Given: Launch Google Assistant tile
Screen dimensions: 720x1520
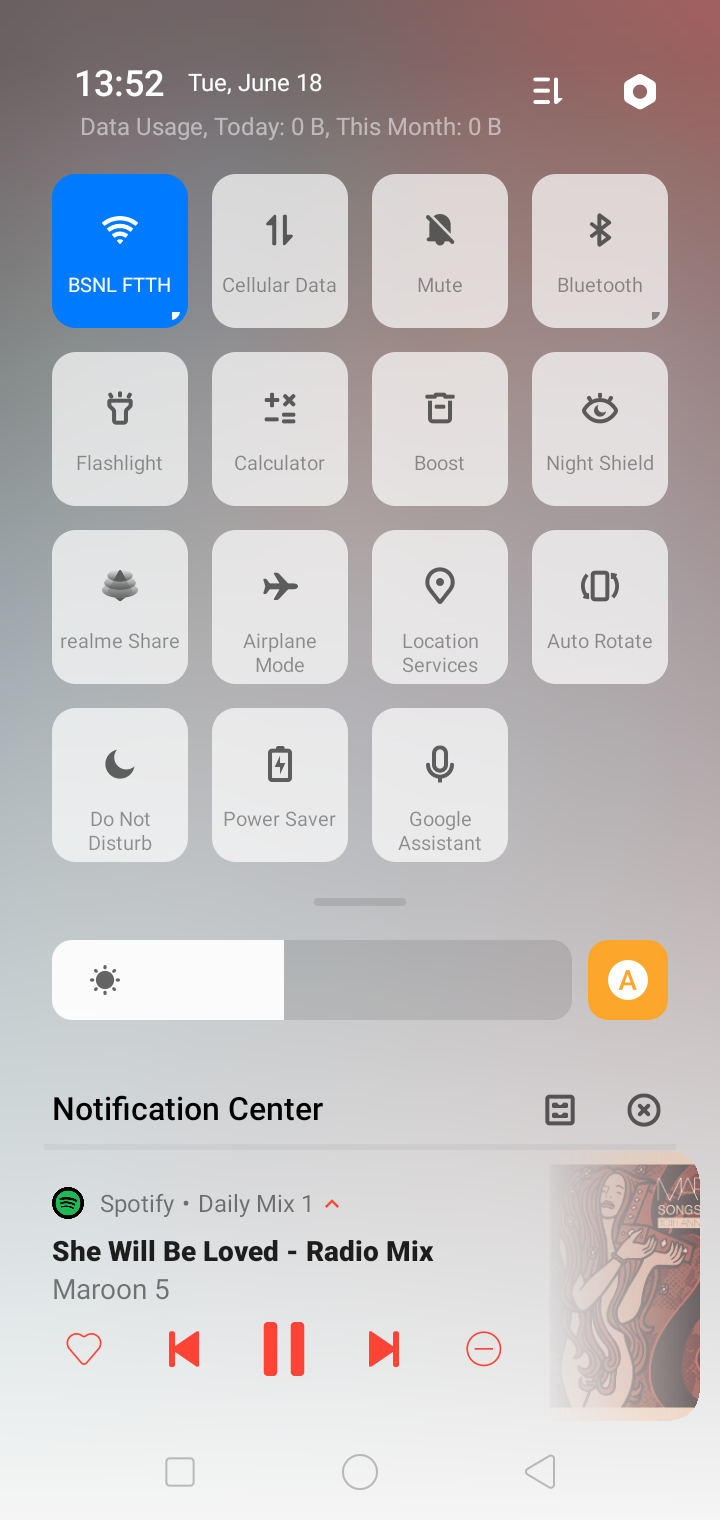Looking at the screenshot, I should click(440, 784).
